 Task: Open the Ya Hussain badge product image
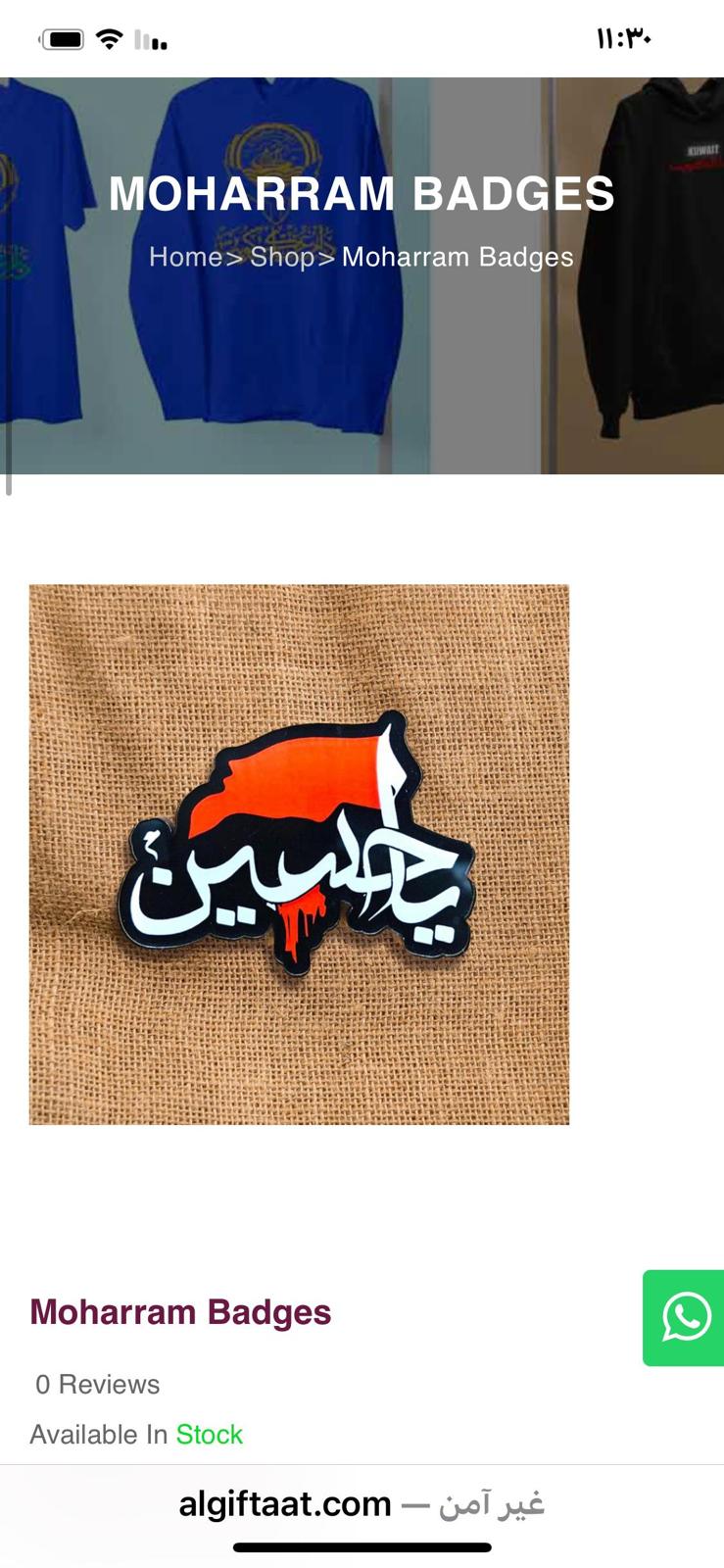tap(299, 855)
